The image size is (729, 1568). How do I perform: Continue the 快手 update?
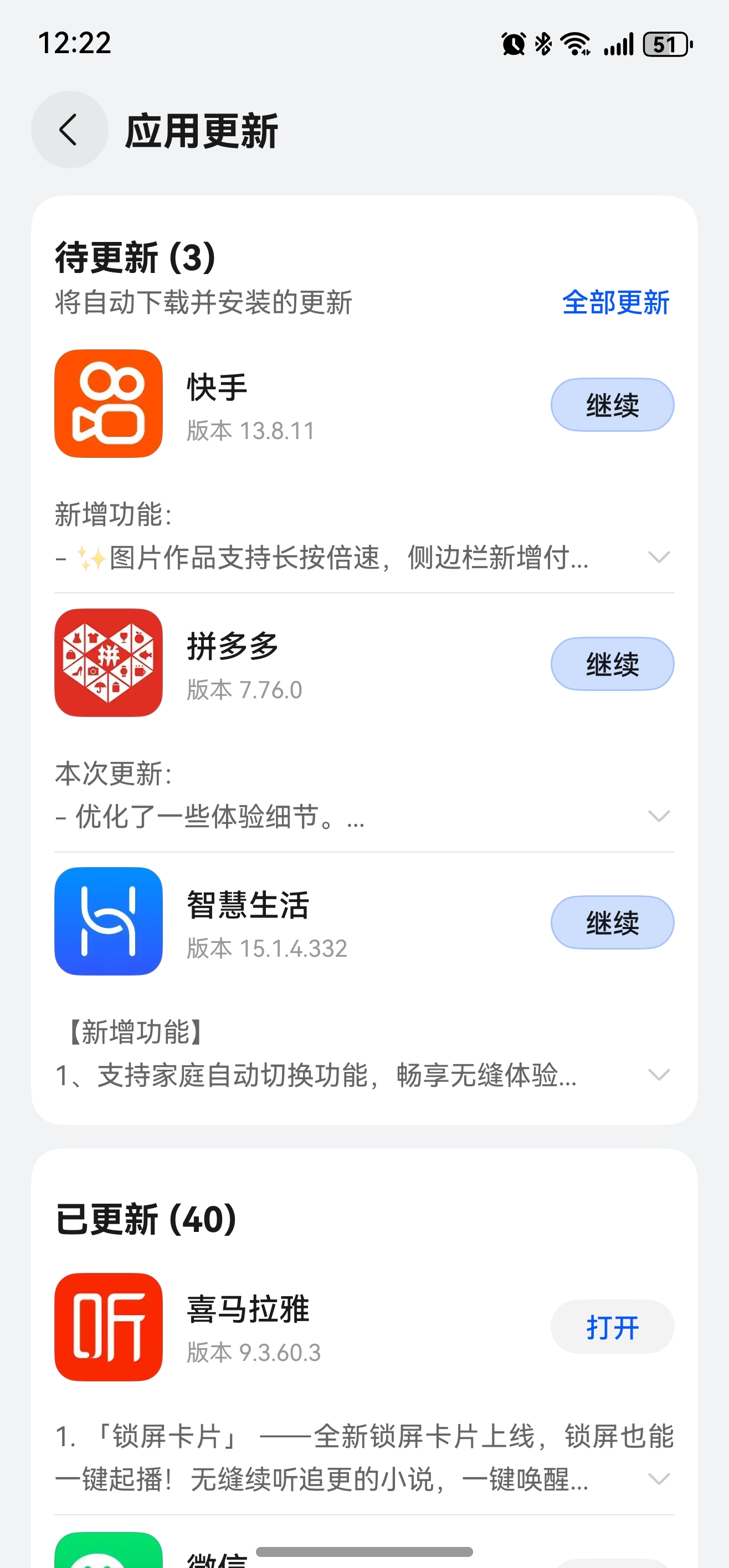[612, 405]
